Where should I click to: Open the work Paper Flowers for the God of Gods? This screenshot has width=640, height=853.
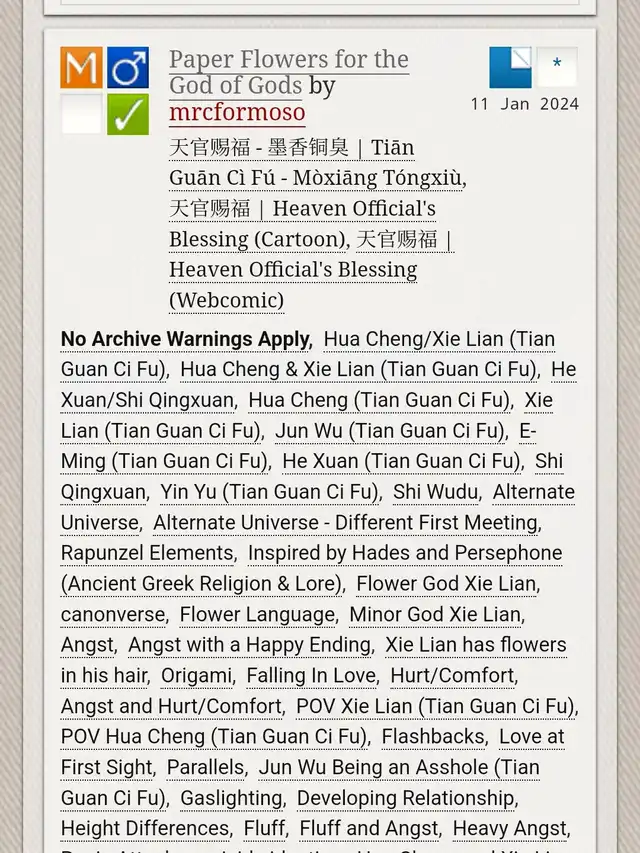[289, 72]
